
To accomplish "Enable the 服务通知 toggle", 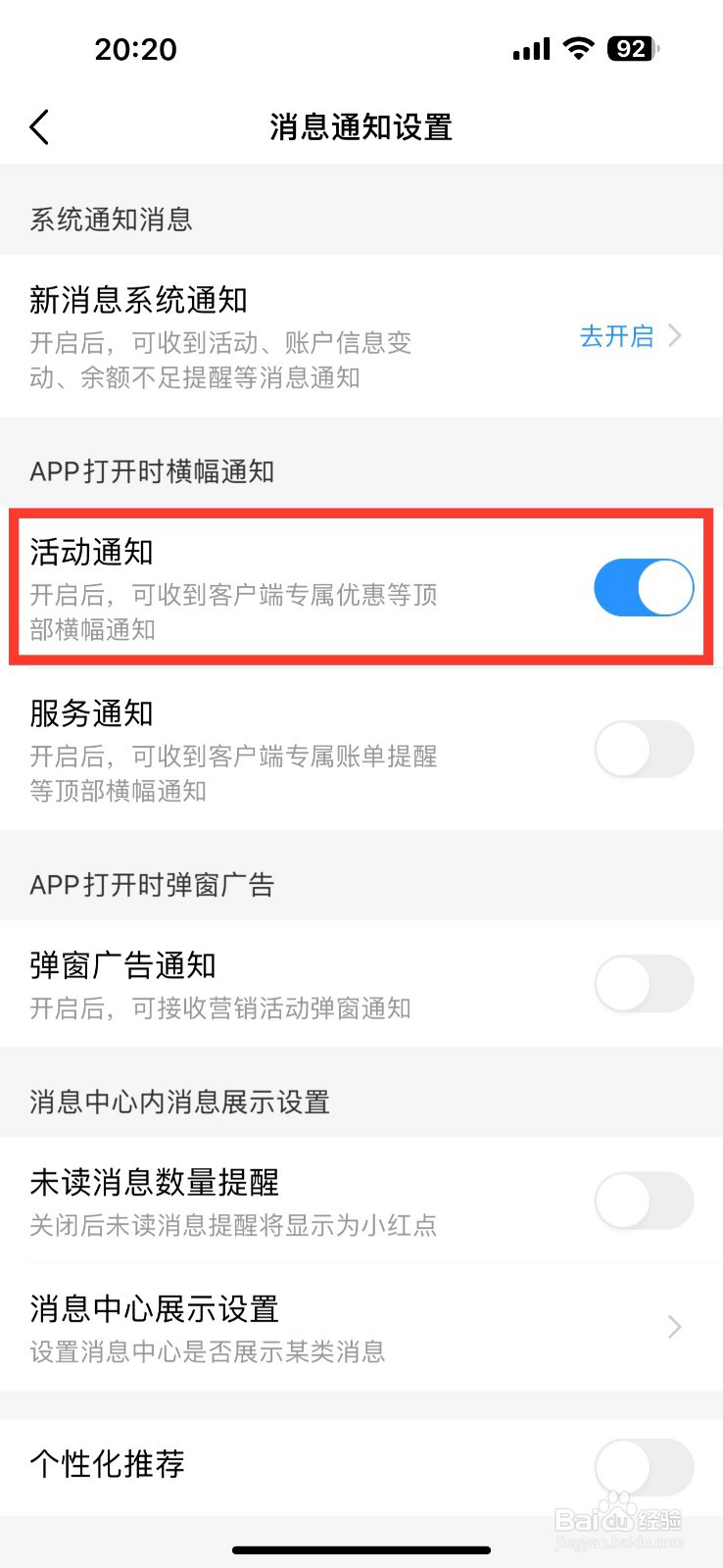I will [643, 749].
